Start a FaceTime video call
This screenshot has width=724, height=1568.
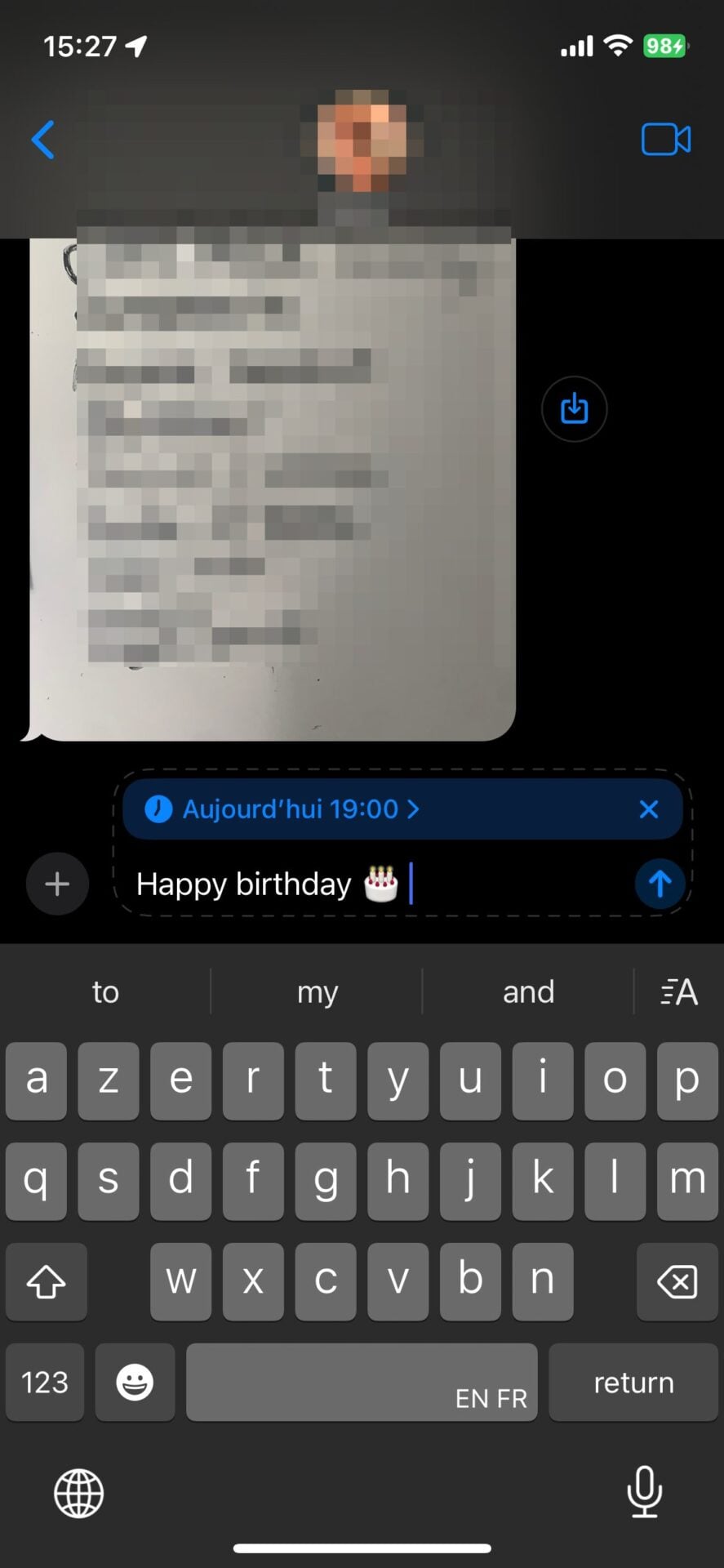tap(665, 140)
